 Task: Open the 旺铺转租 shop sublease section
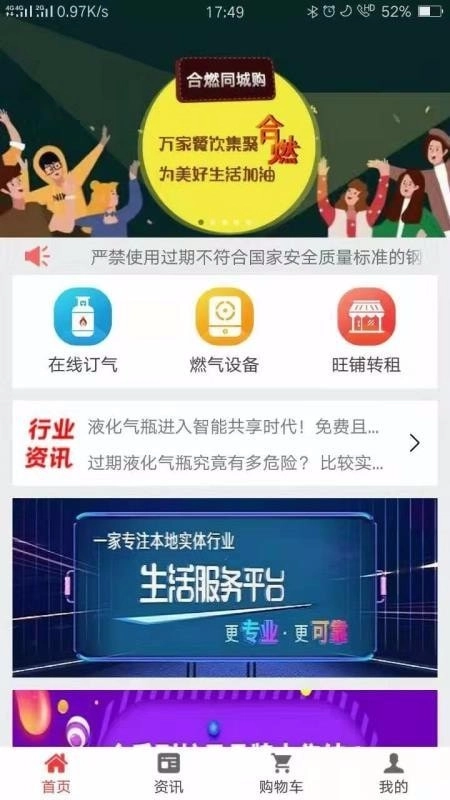(366, 330)
